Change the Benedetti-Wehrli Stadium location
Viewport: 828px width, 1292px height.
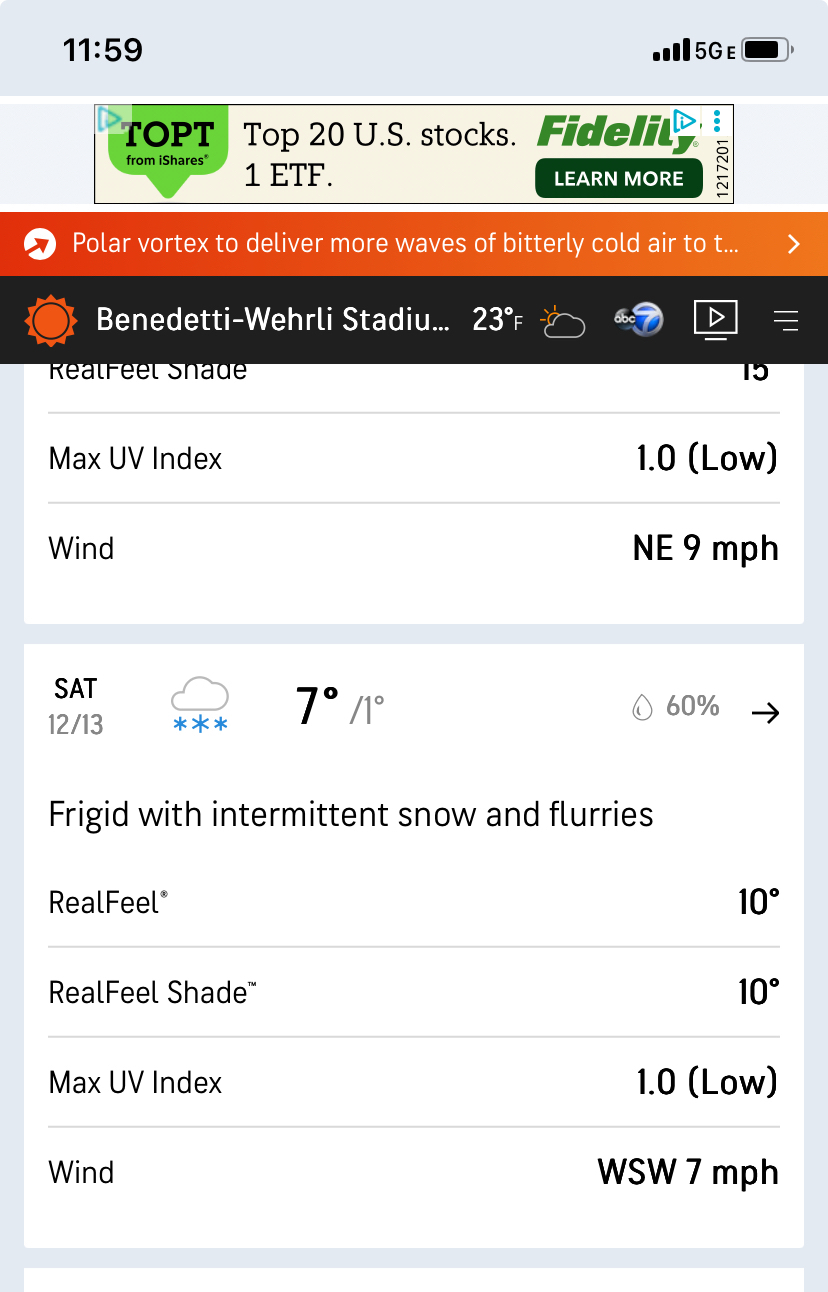(x=273, y=320)
